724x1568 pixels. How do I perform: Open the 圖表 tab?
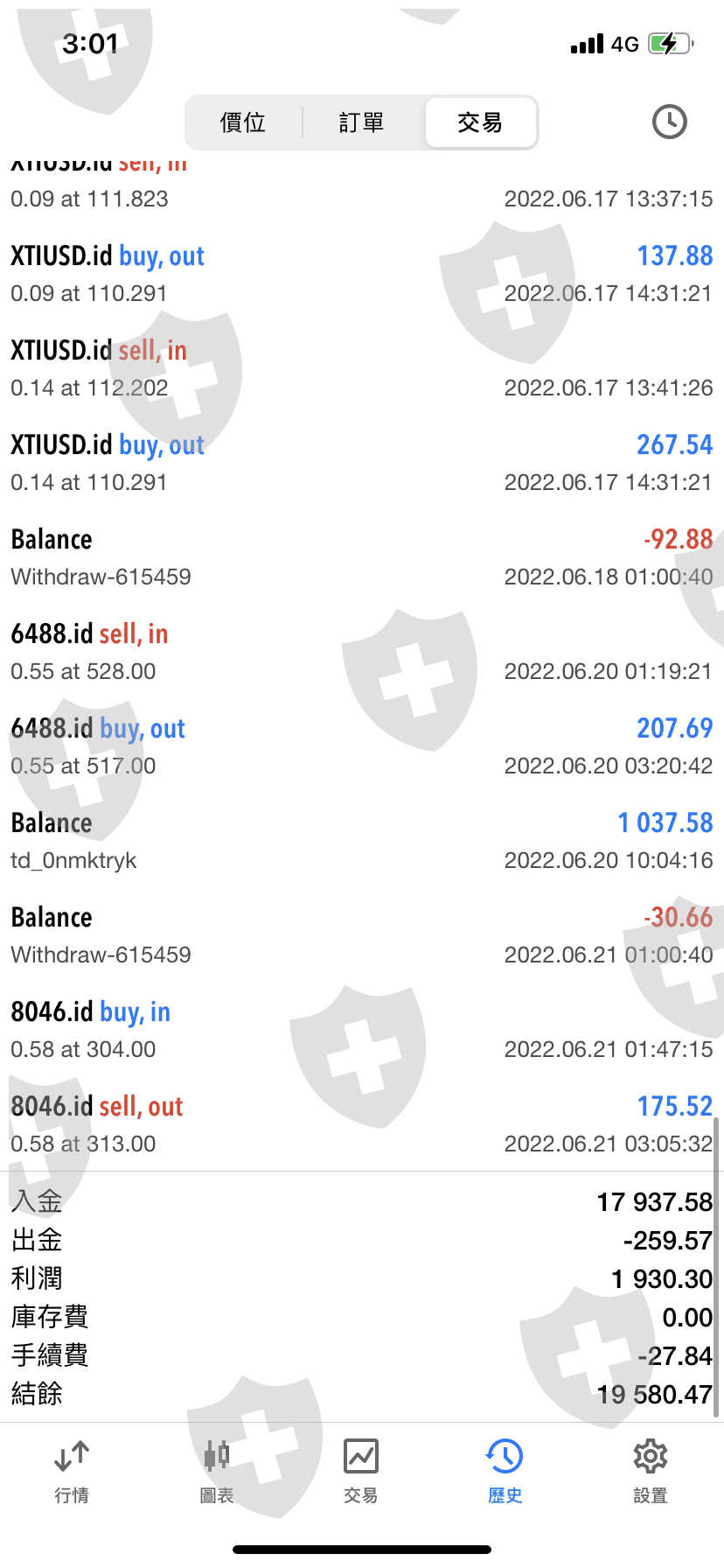(x=217, y=1472)
